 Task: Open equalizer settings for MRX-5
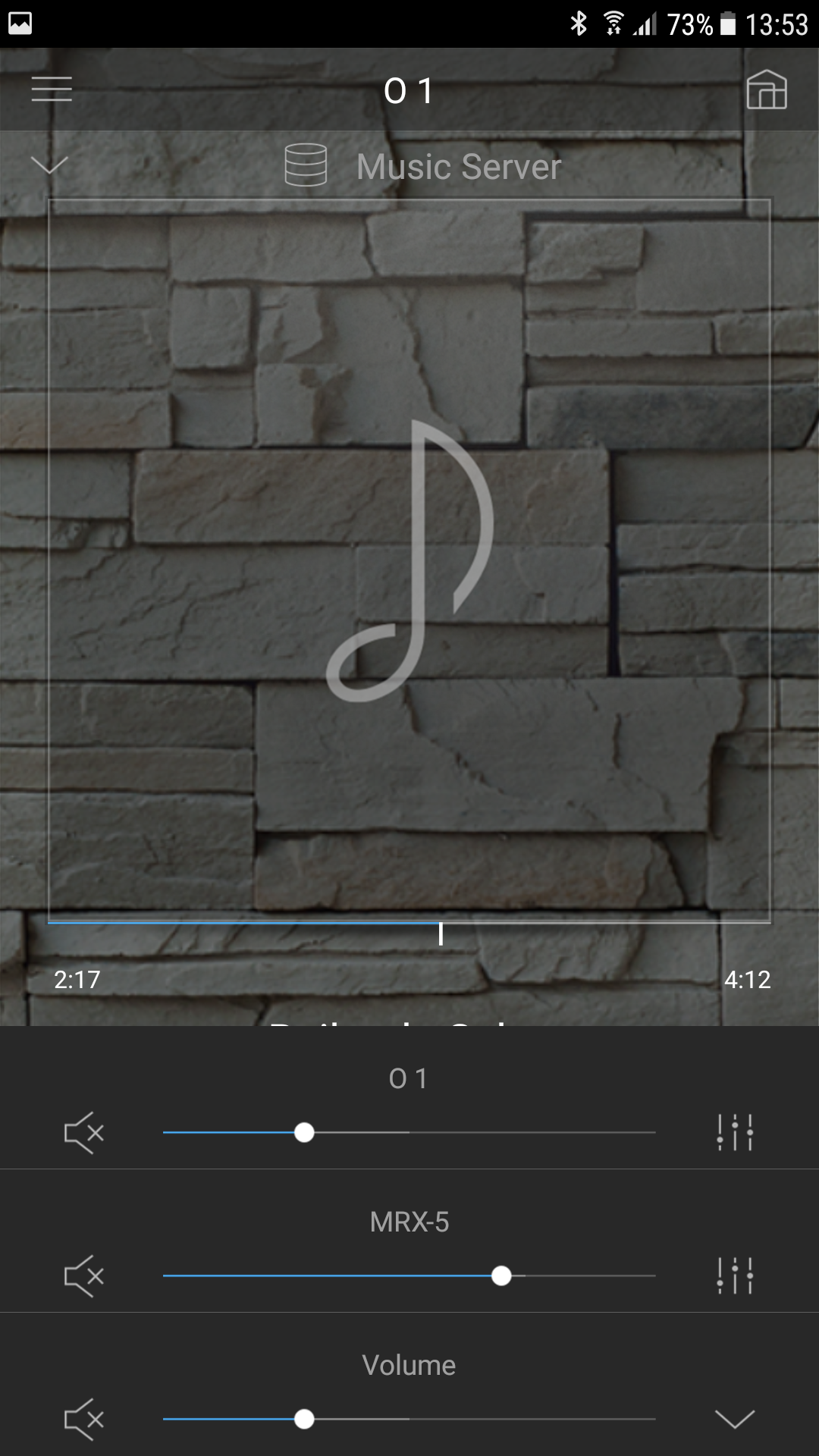[x=735, y=1276]
